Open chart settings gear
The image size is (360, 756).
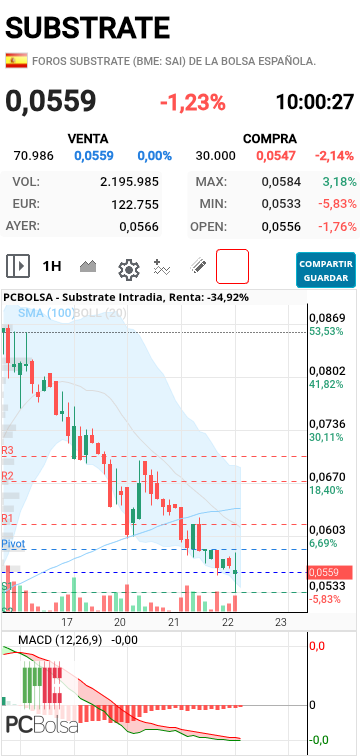pyautogui.click(x=129, y=270)
